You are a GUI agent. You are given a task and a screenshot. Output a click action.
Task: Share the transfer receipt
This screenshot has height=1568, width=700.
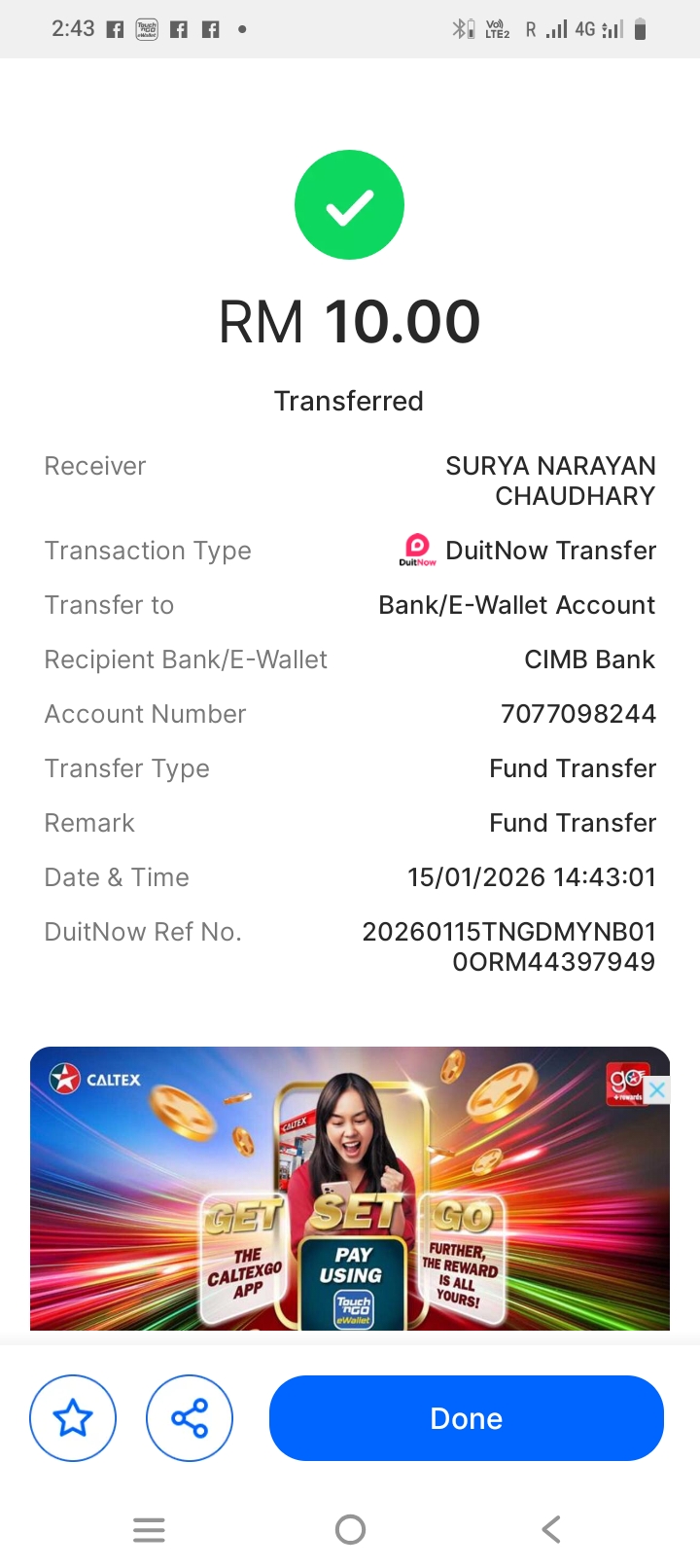[190, 1418]
